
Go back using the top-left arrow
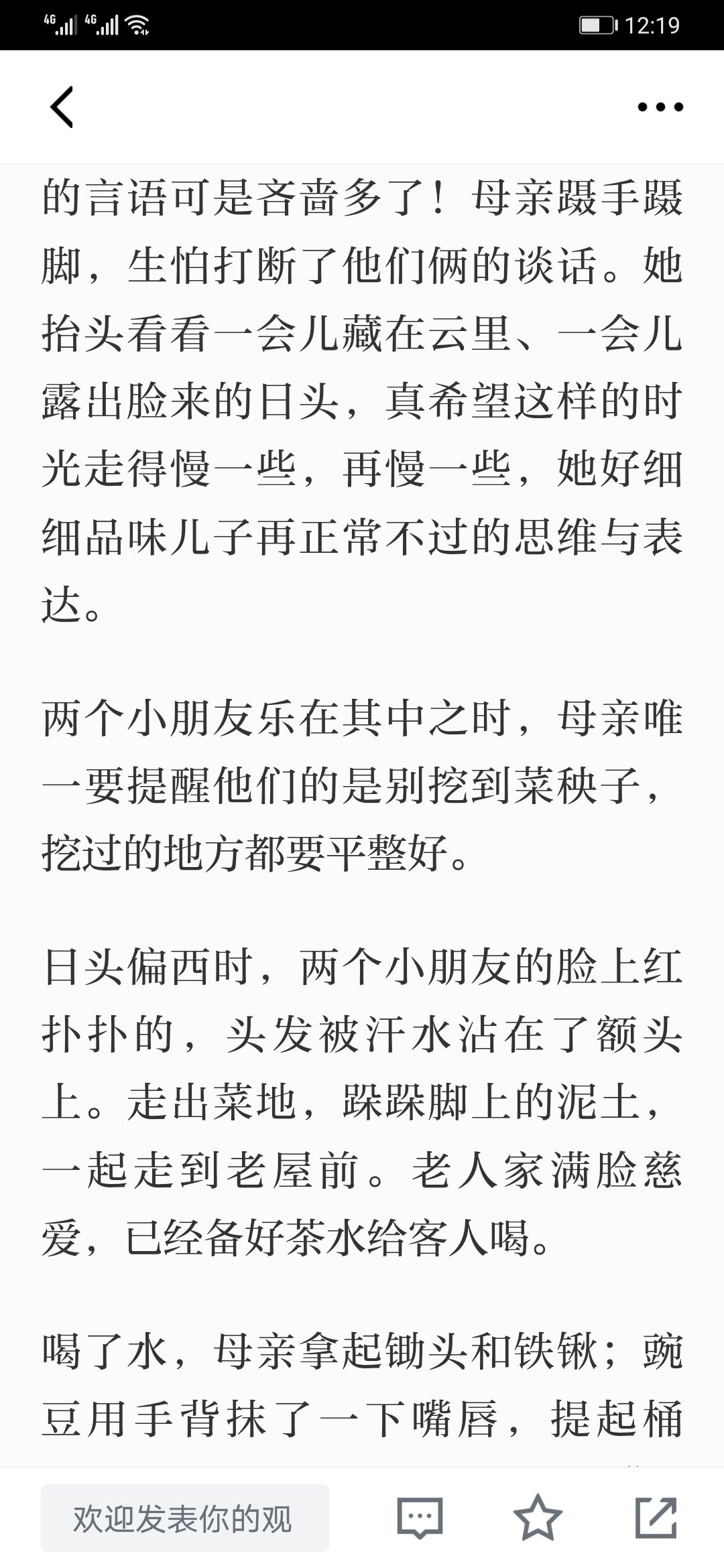point(62,107)
